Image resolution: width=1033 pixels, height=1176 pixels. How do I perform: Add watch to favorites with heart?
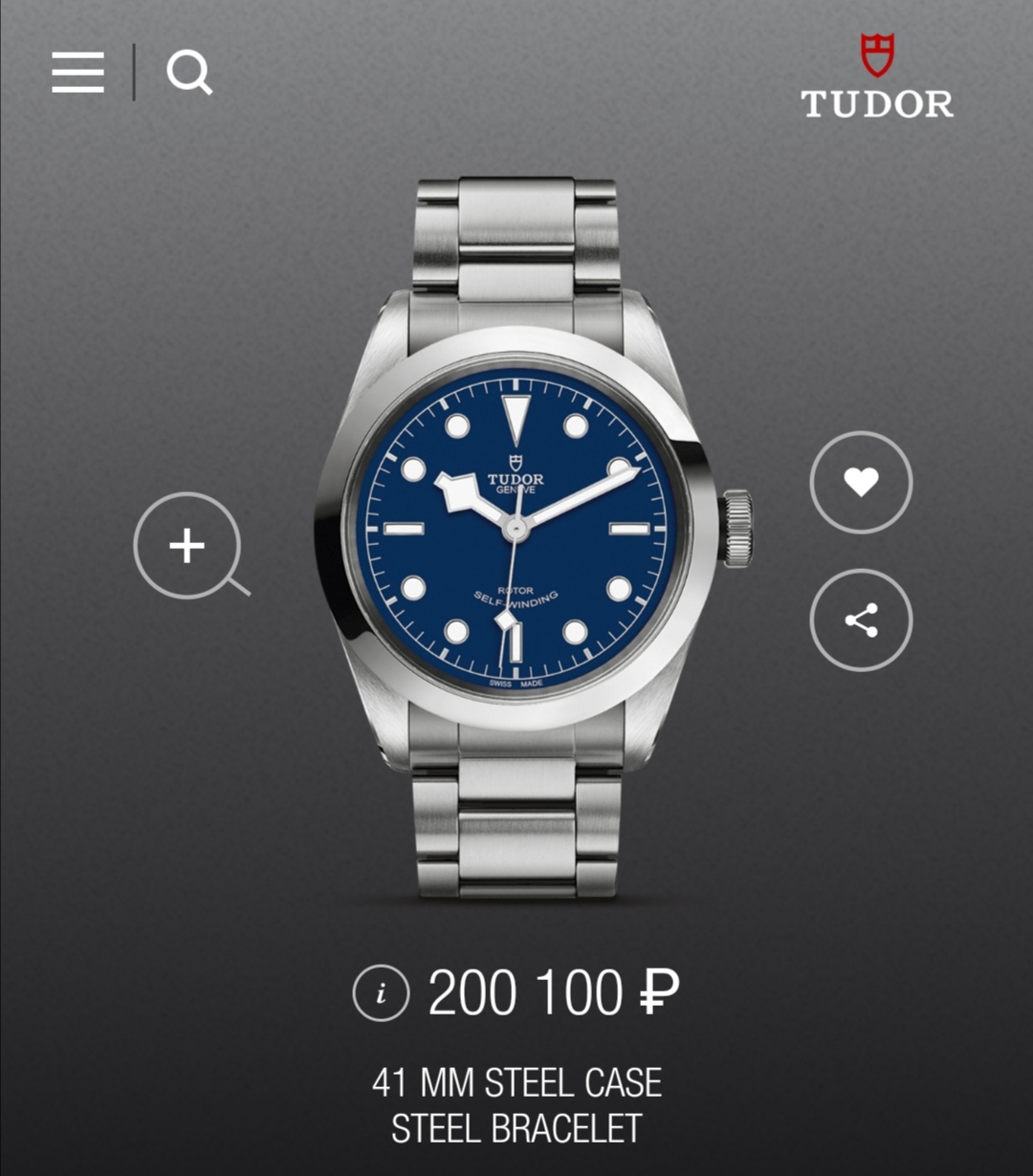(x=861, y=482)
